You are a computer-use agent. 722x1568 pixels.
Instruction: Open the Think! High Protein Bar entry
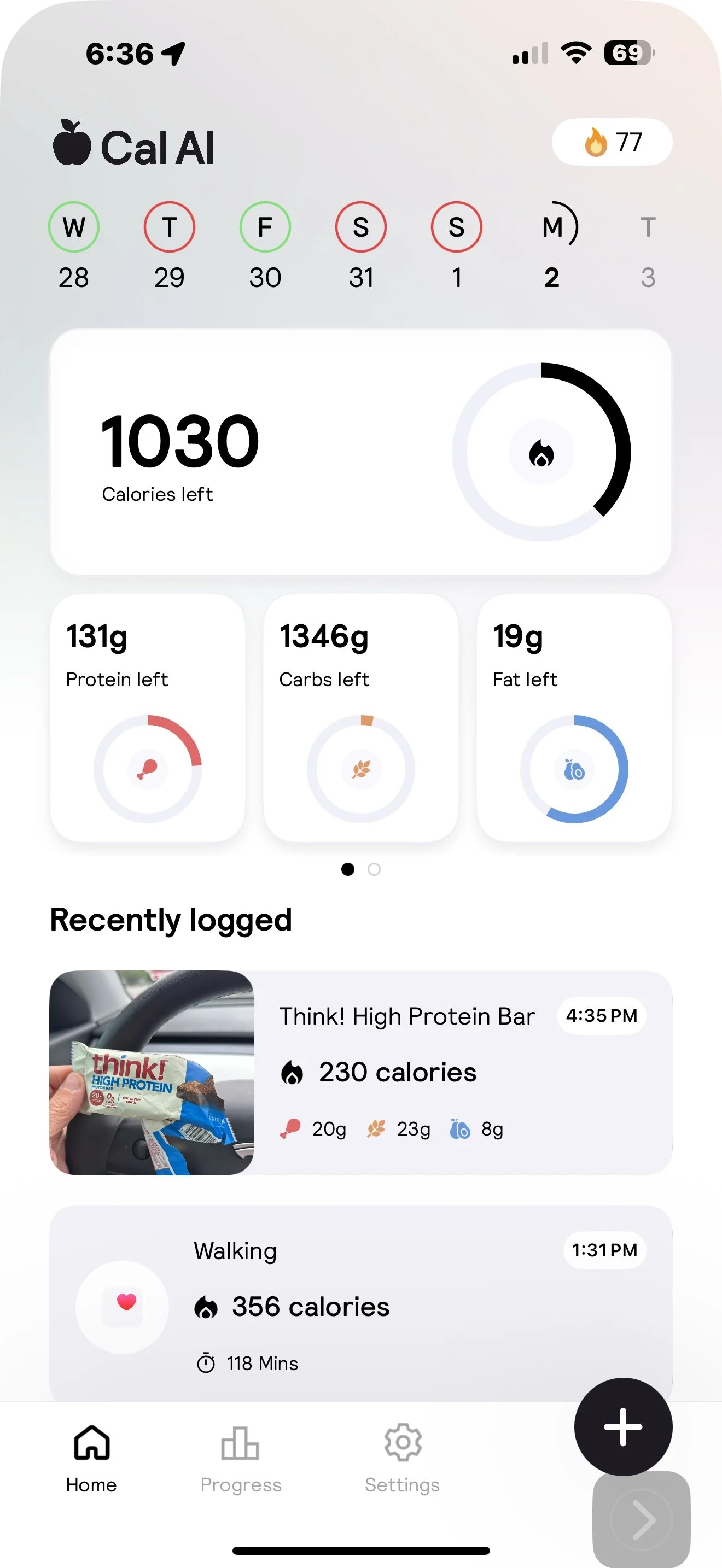pos(360,1073)
